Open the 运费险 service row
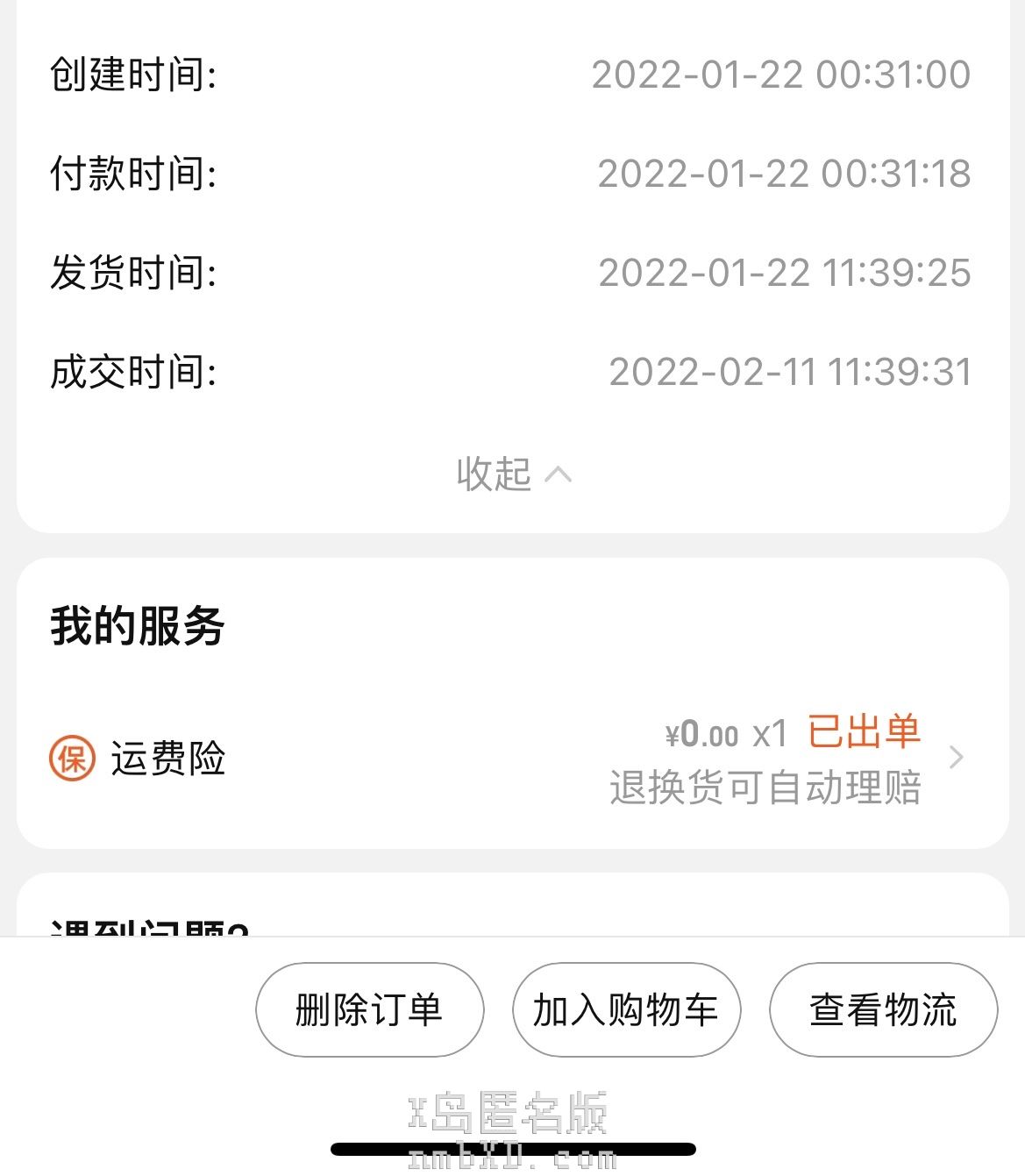 (x=512, y=759)
